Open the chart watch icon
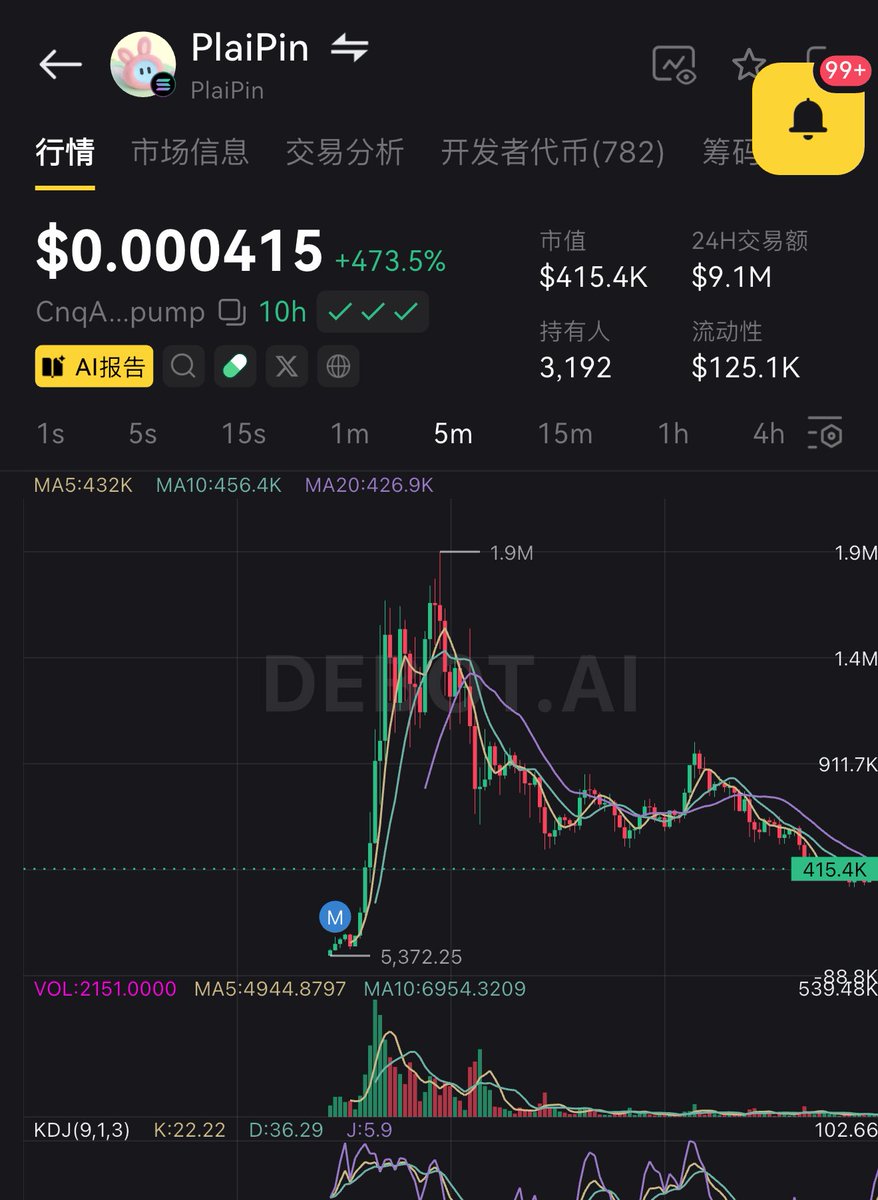 [673, 65]
